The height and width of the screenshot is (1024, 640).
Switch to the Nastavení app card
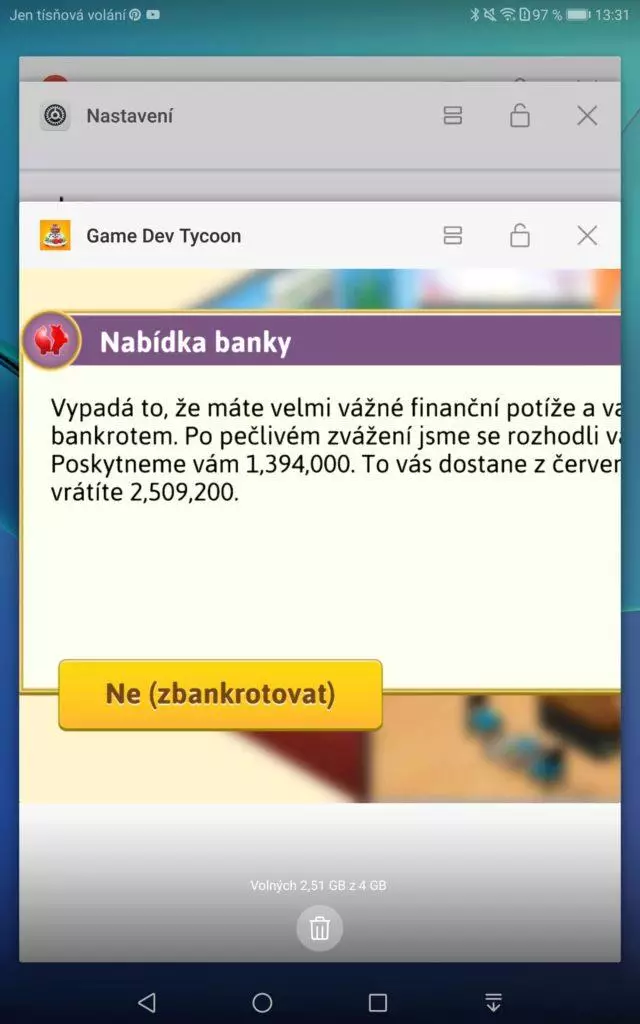point(130,116)
